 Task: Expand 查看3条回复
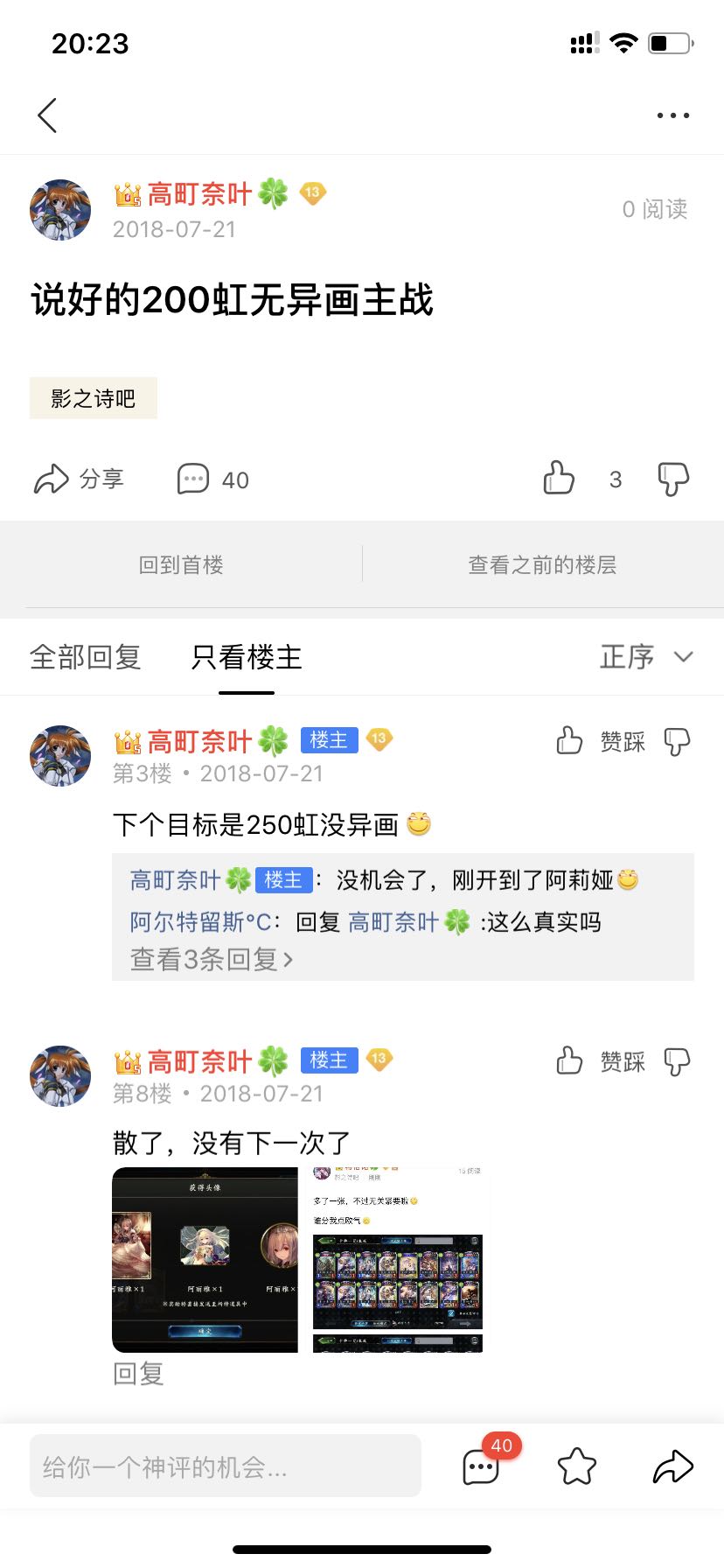point(212,960)
